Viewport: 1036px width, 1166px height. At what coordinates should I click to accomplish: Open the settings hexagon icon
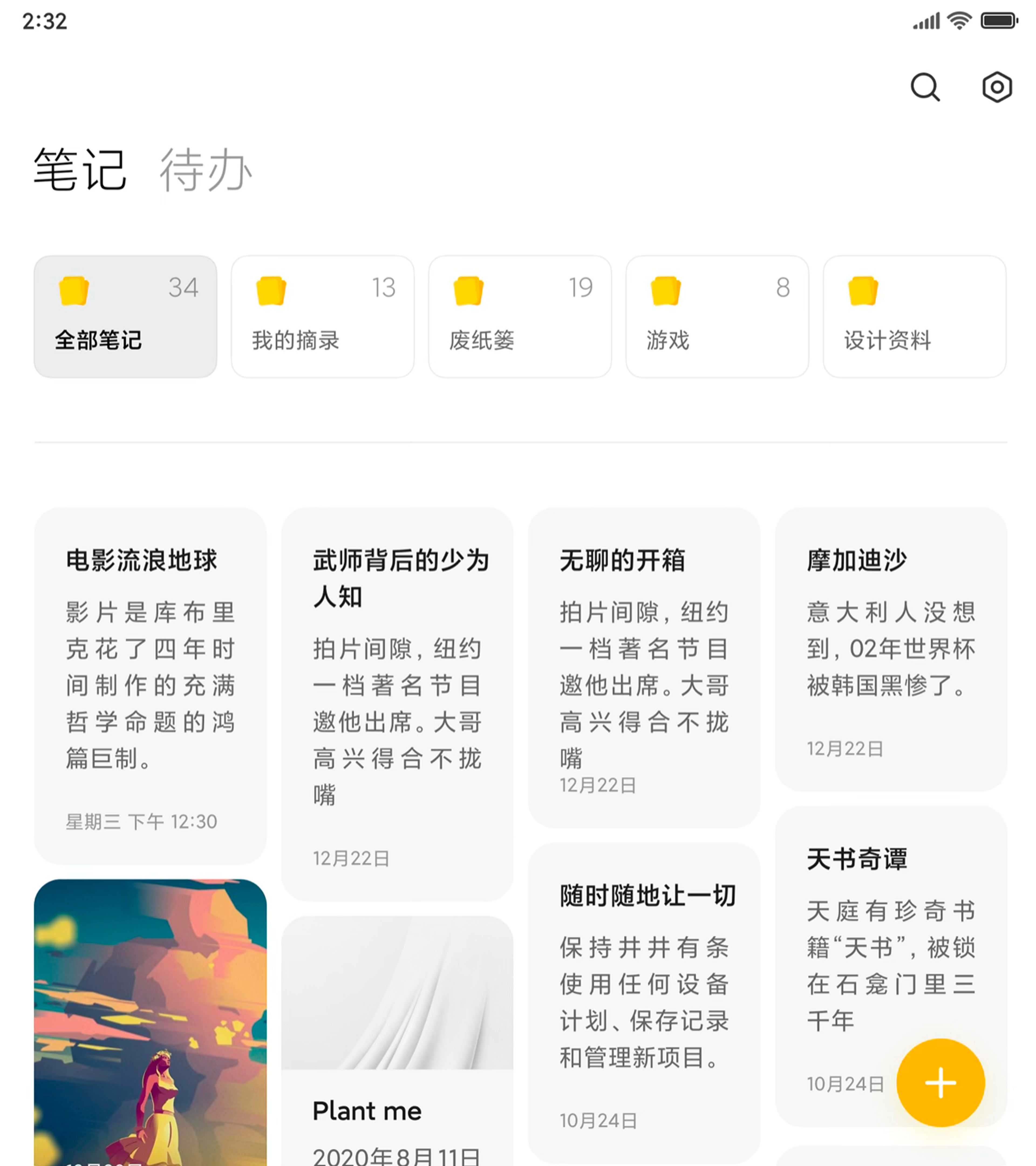coord(997,87)
